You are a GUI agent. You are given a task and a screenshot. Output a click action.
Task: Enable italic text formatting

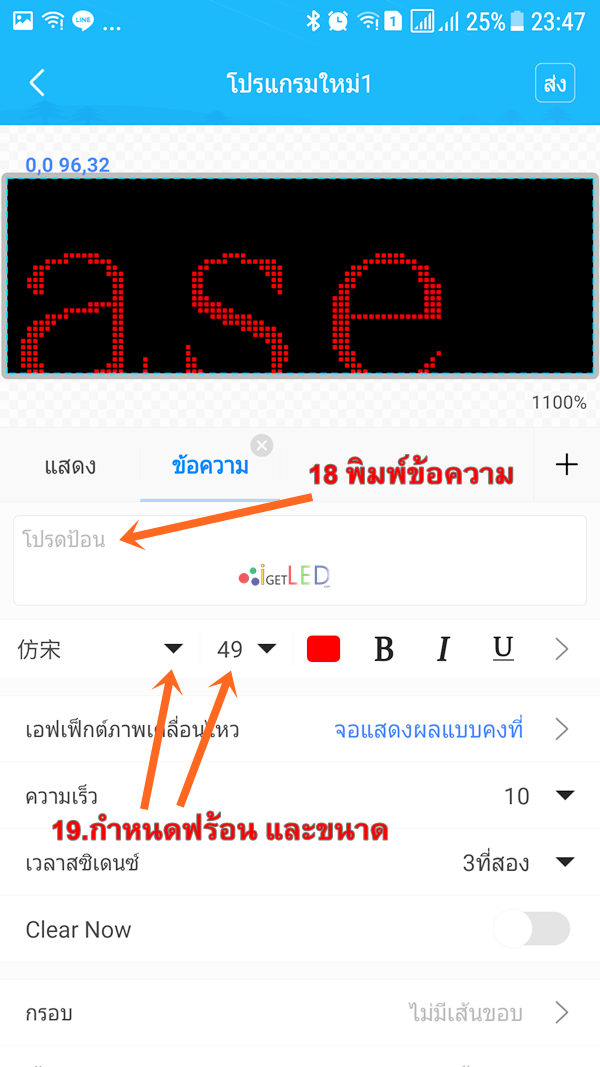[x=443, y=649]
